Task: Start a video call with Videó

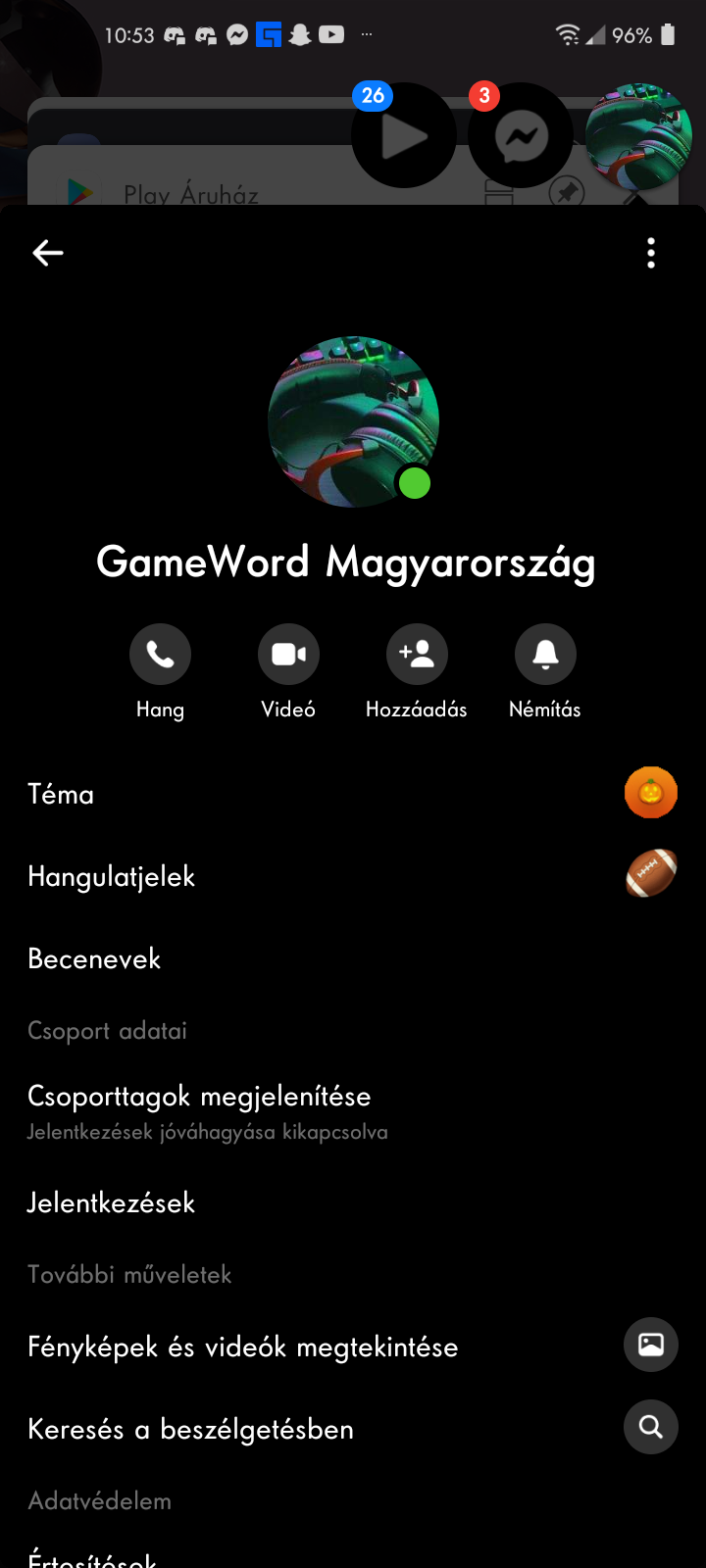Action: [288, 655]
